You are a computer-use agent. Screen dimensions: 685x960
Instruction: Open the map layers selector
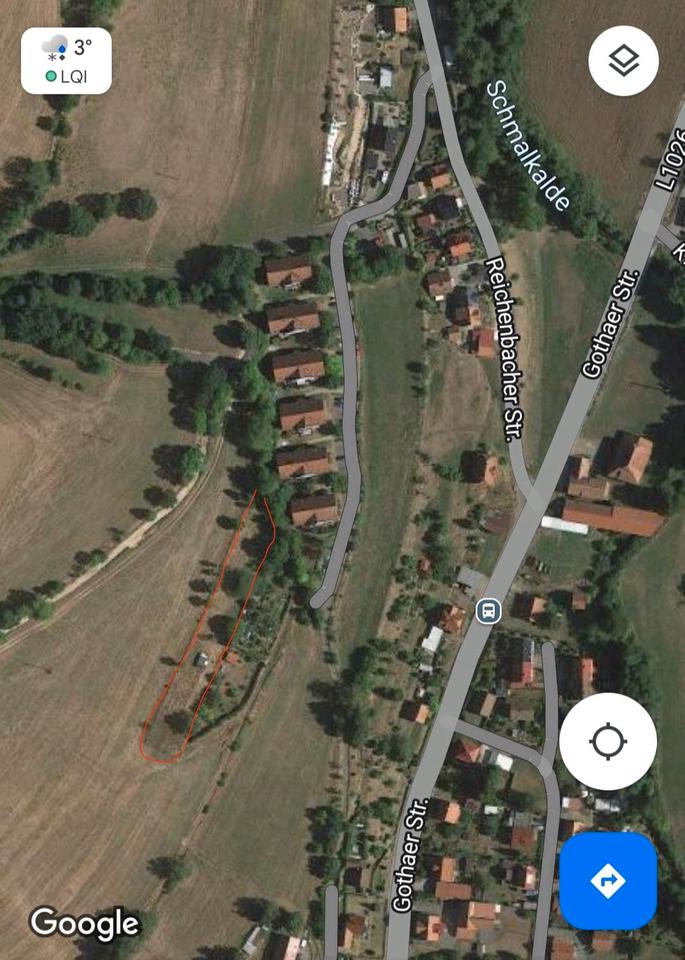tap(623, 61)
